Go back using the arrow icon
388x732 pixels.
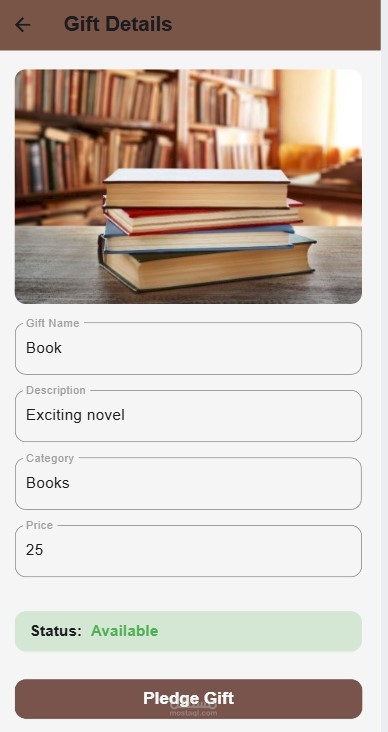coord(22,25)
